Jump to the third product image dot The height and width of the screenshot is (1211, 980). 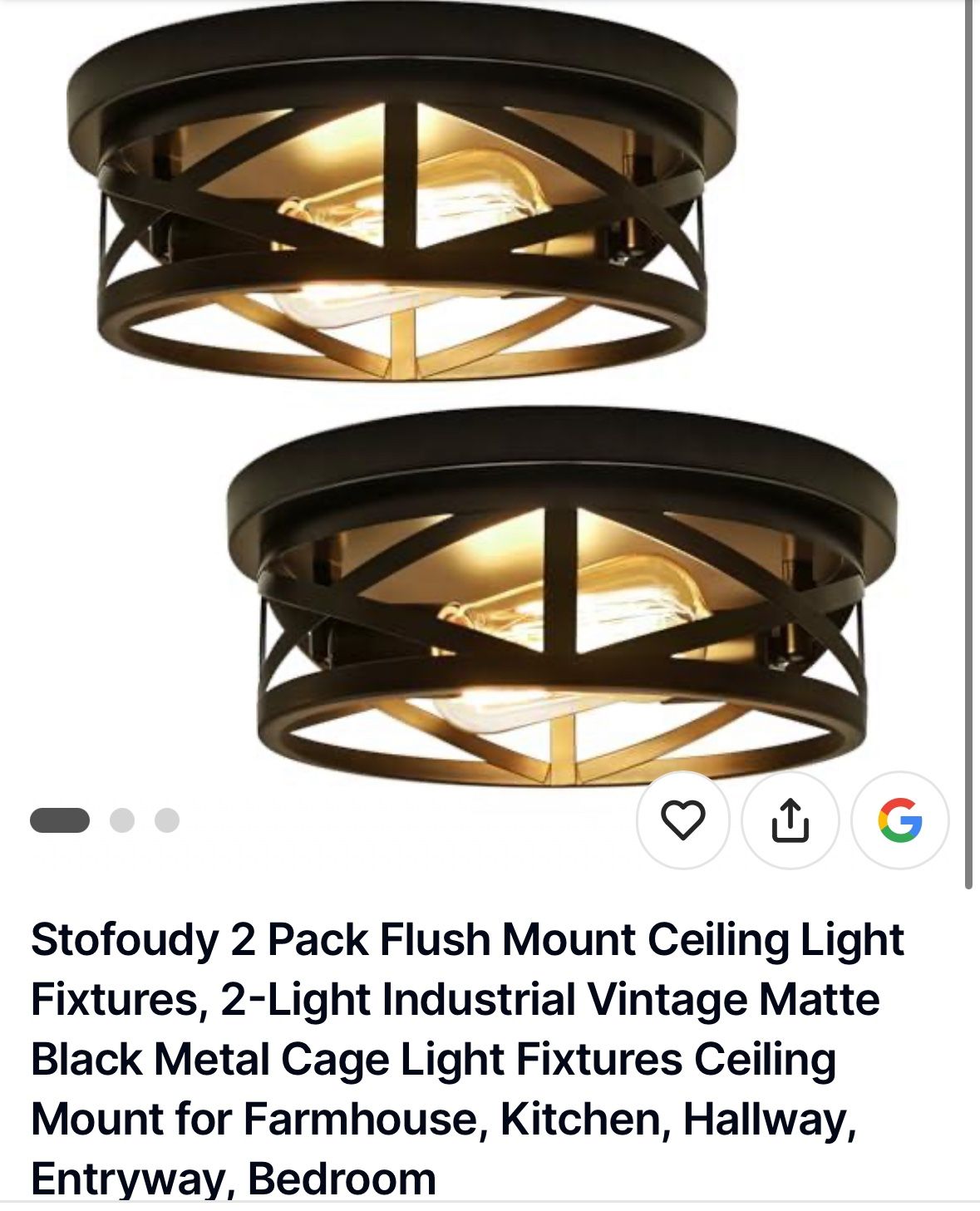coord(167,820)
